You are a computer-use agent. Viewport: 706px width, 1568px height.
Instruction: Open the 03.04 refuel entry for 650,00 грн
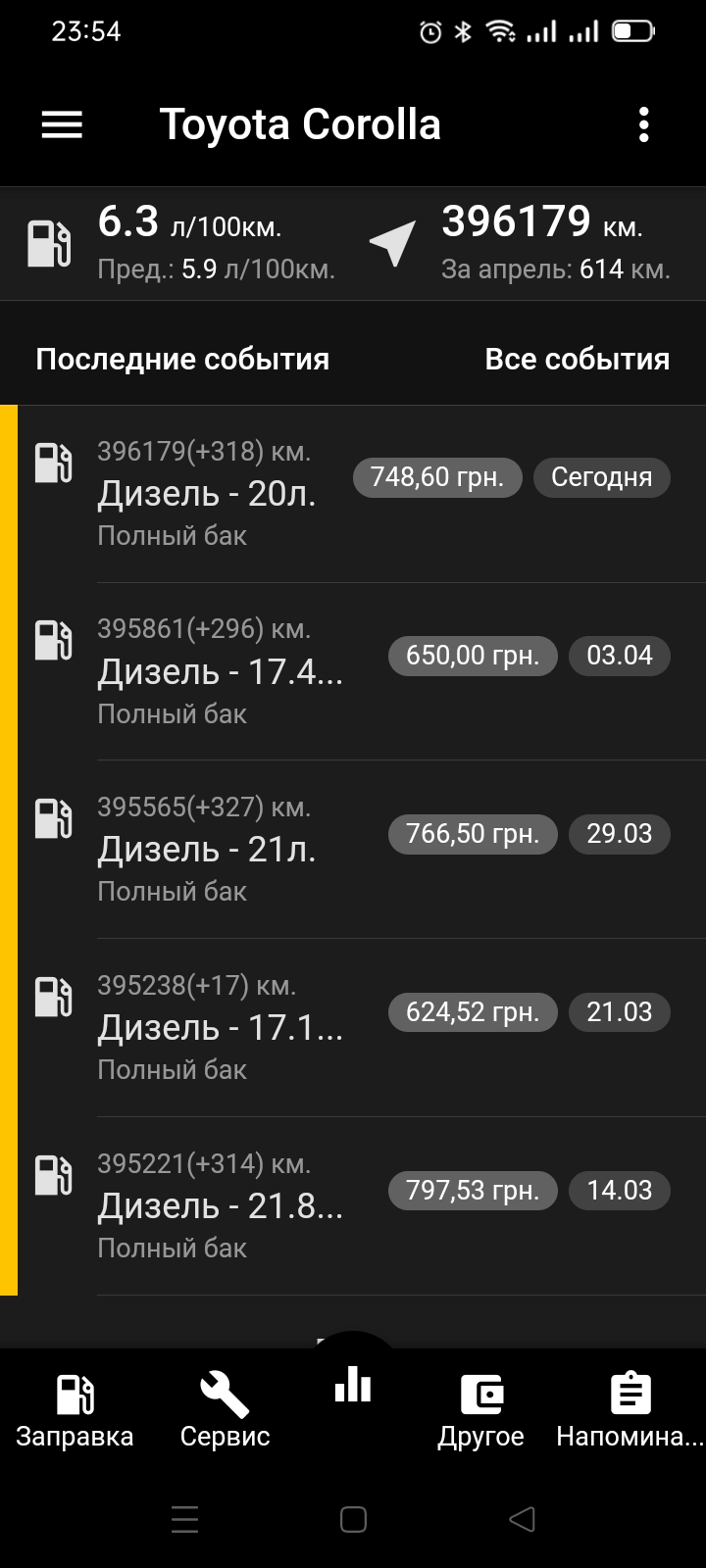pyautogui.click(x=361, y=671)
